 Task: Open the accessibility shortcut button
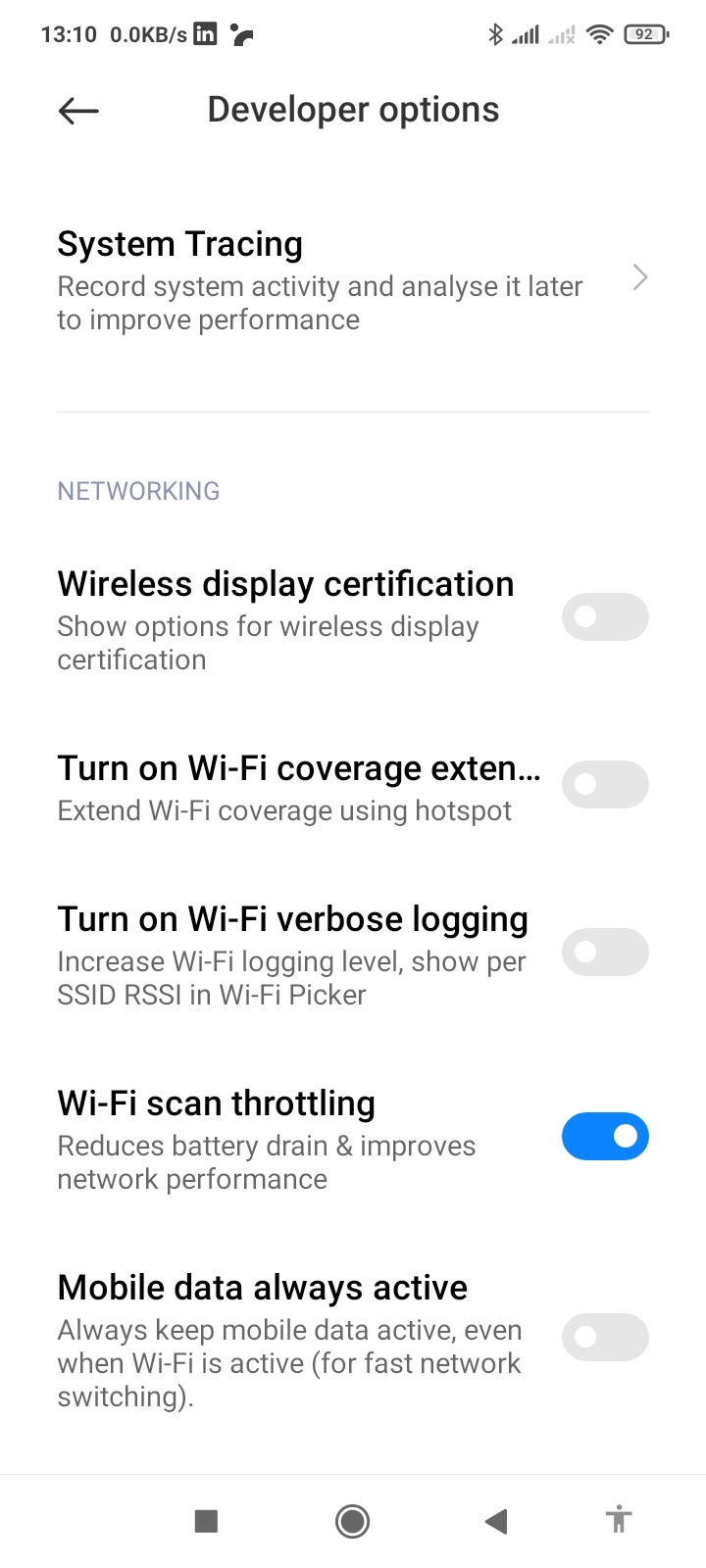tap(618, 1521)
